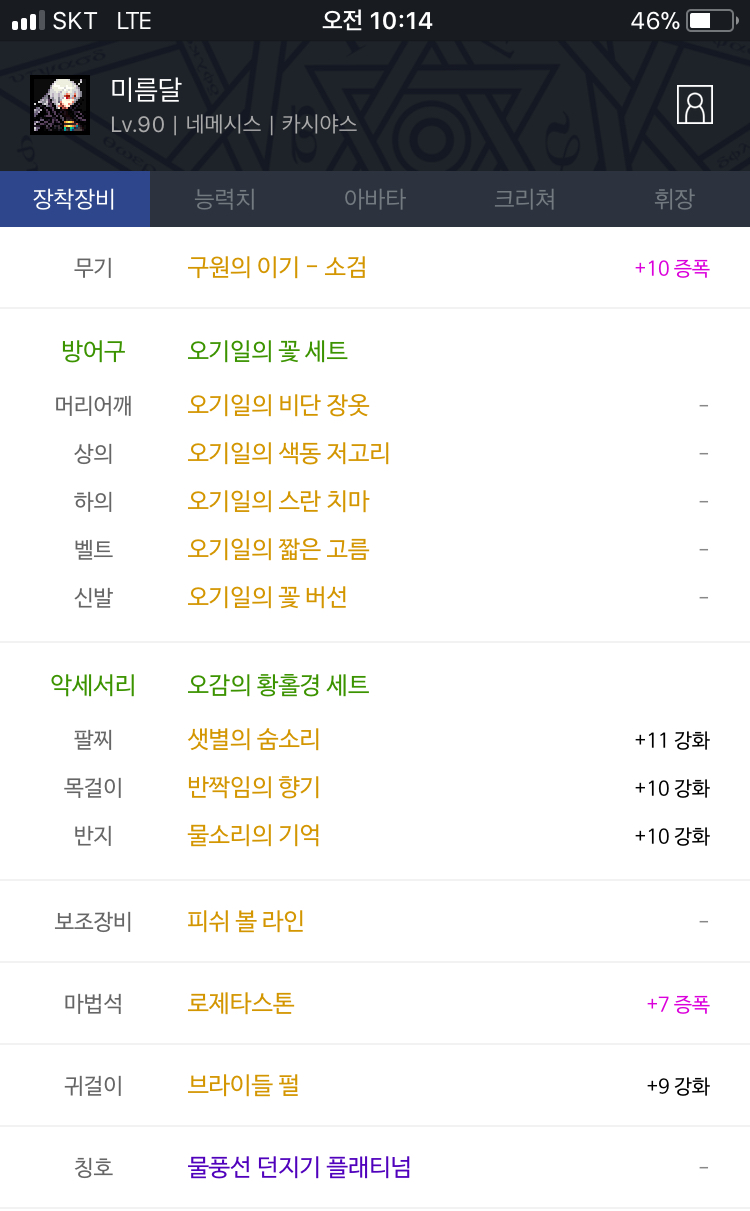Tap the character avatar 미름달
This screenshot has width=750, height=1211.
tap(60, 104)
